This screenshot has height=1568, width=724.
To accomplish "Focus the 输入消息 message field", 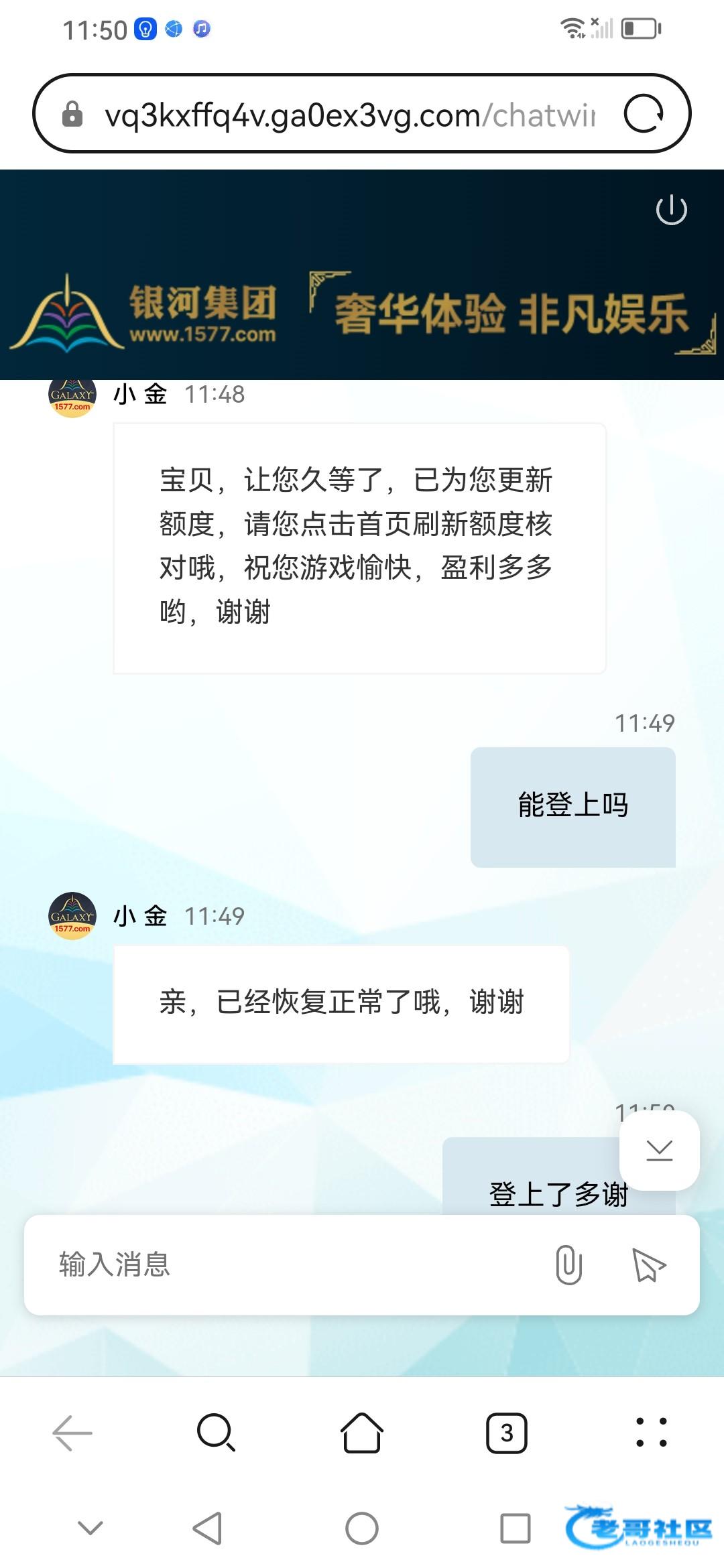I will pyautogui.click(x=282, y=1264).
